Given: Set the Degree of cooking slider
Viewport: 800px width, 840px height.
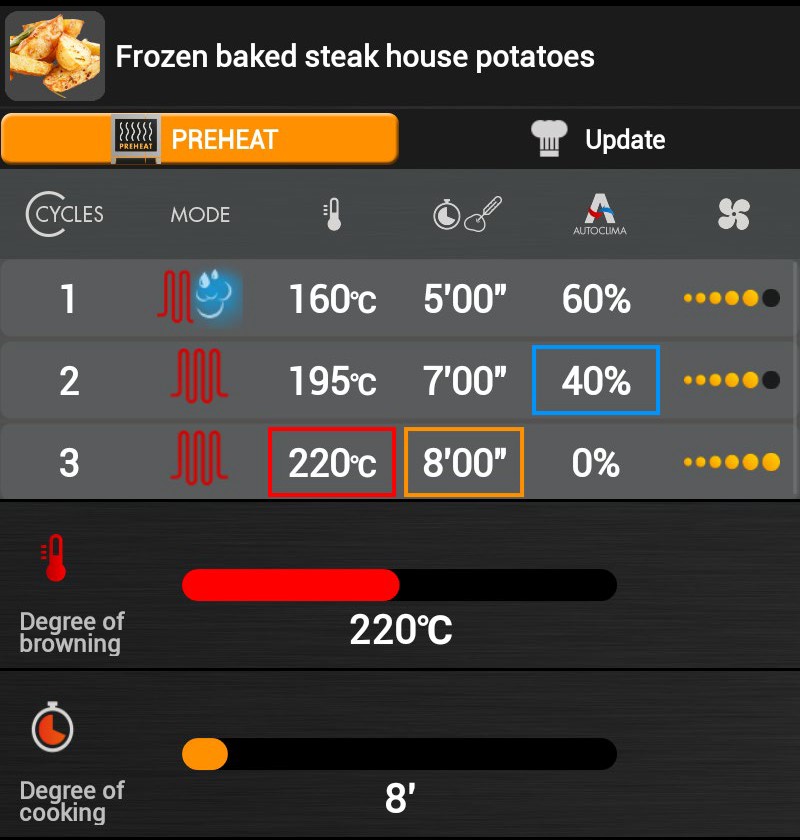Looking at the screenshot, I should pos(399,754).
